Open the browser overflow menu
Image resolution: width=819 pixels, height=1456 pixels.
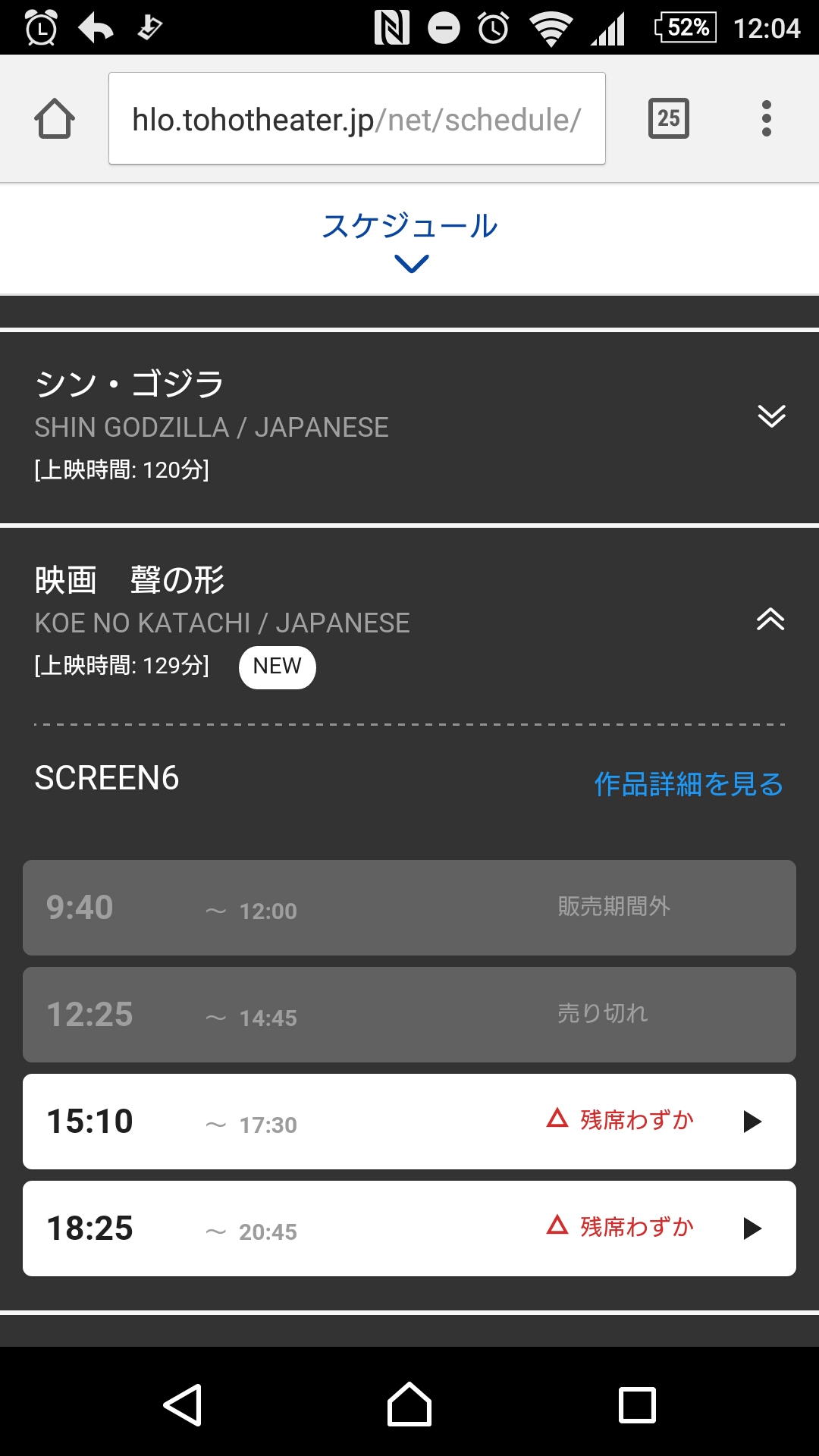(x=766, y=119)
